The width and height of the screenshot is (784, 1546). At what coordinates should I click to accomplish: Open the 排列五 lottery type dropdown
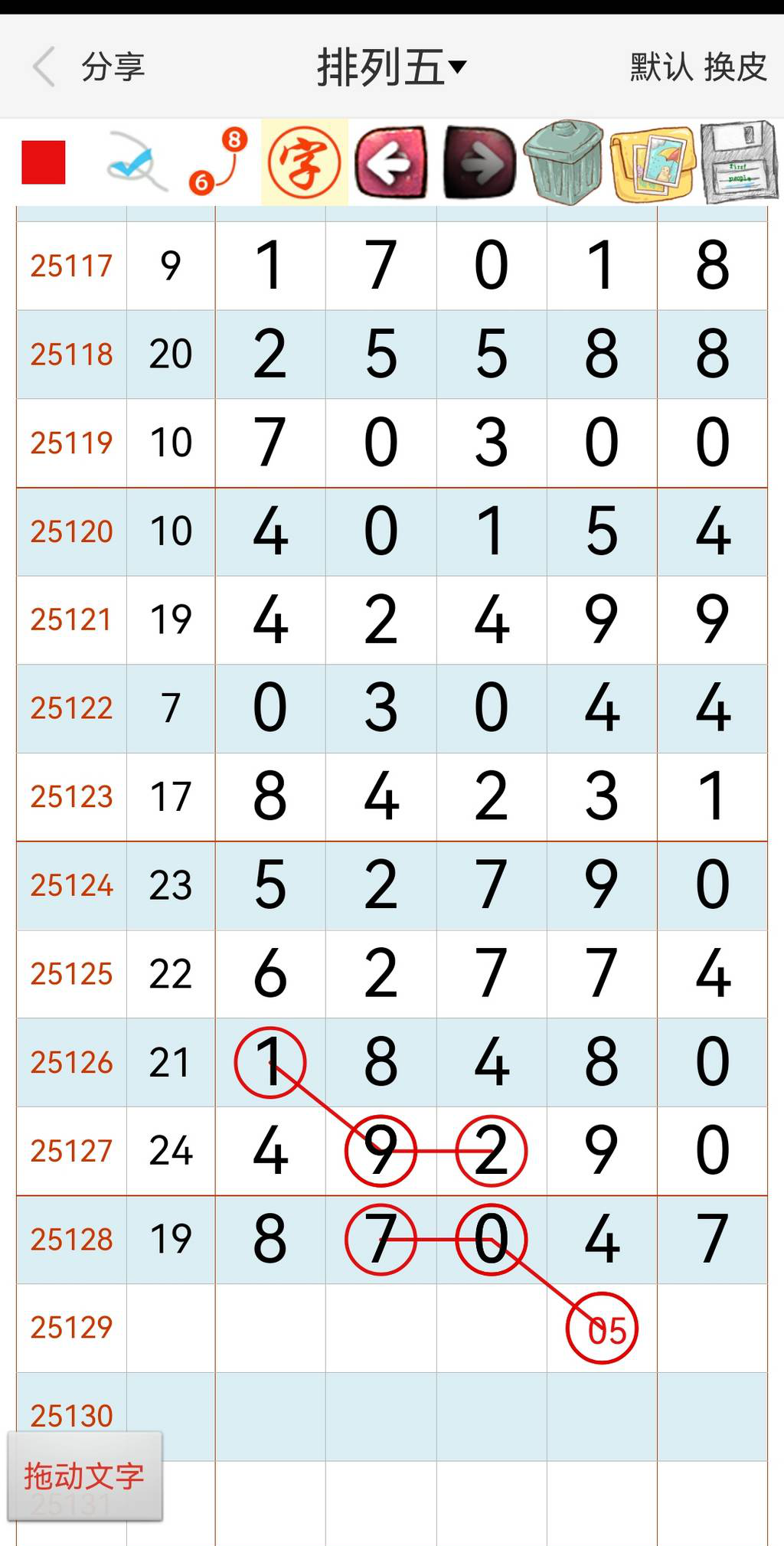[391, 67]
